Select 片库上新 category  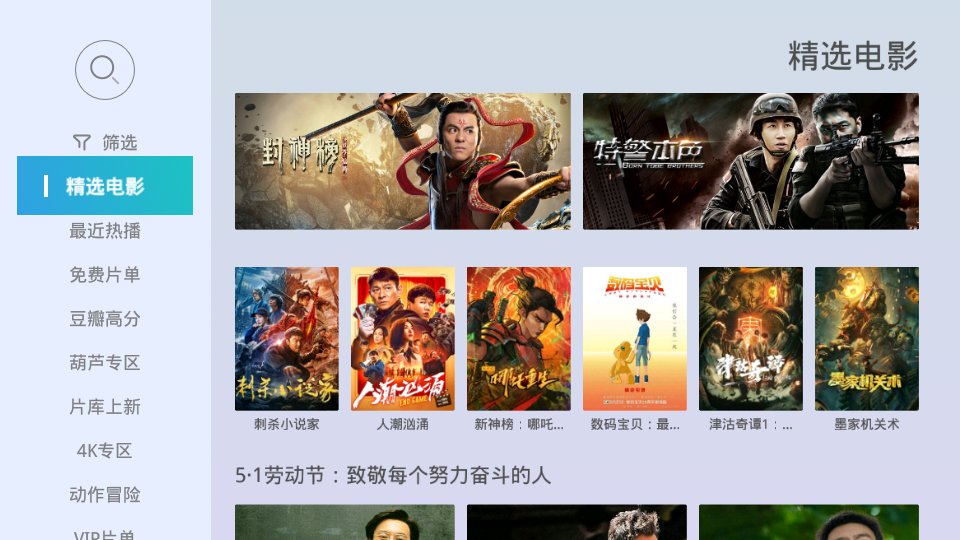105,407
